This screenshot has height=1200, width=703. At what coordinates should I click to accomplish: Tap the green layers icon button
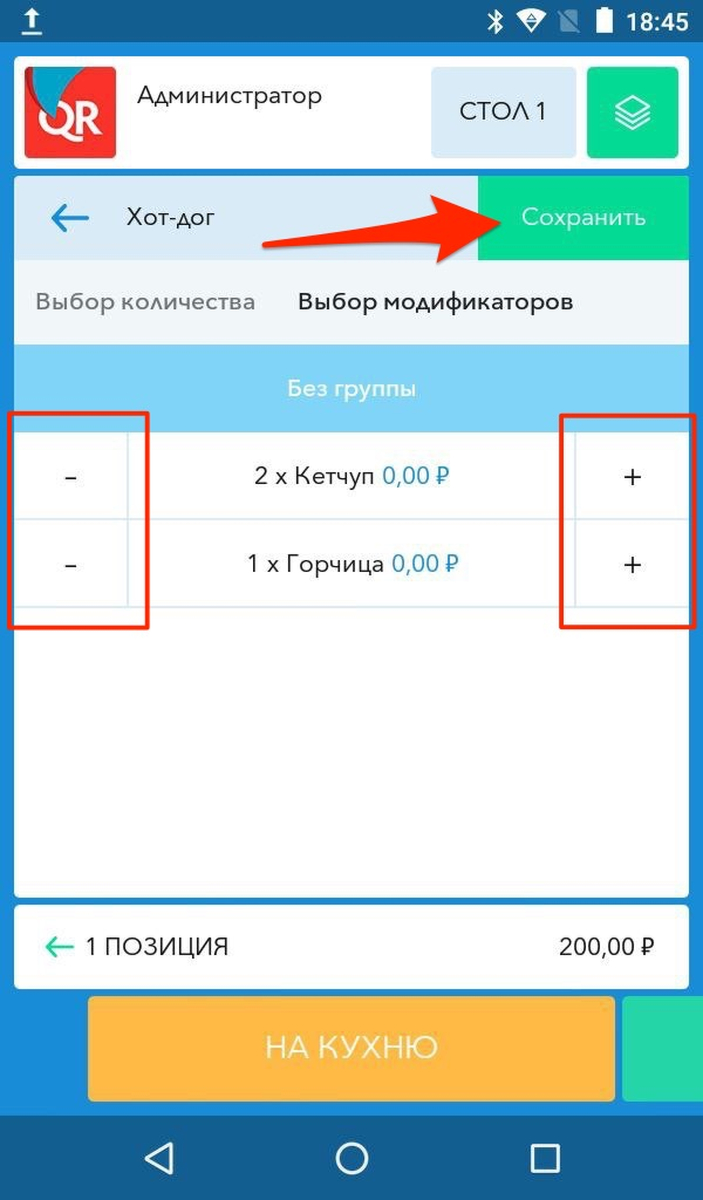click(x=633, y=112)
